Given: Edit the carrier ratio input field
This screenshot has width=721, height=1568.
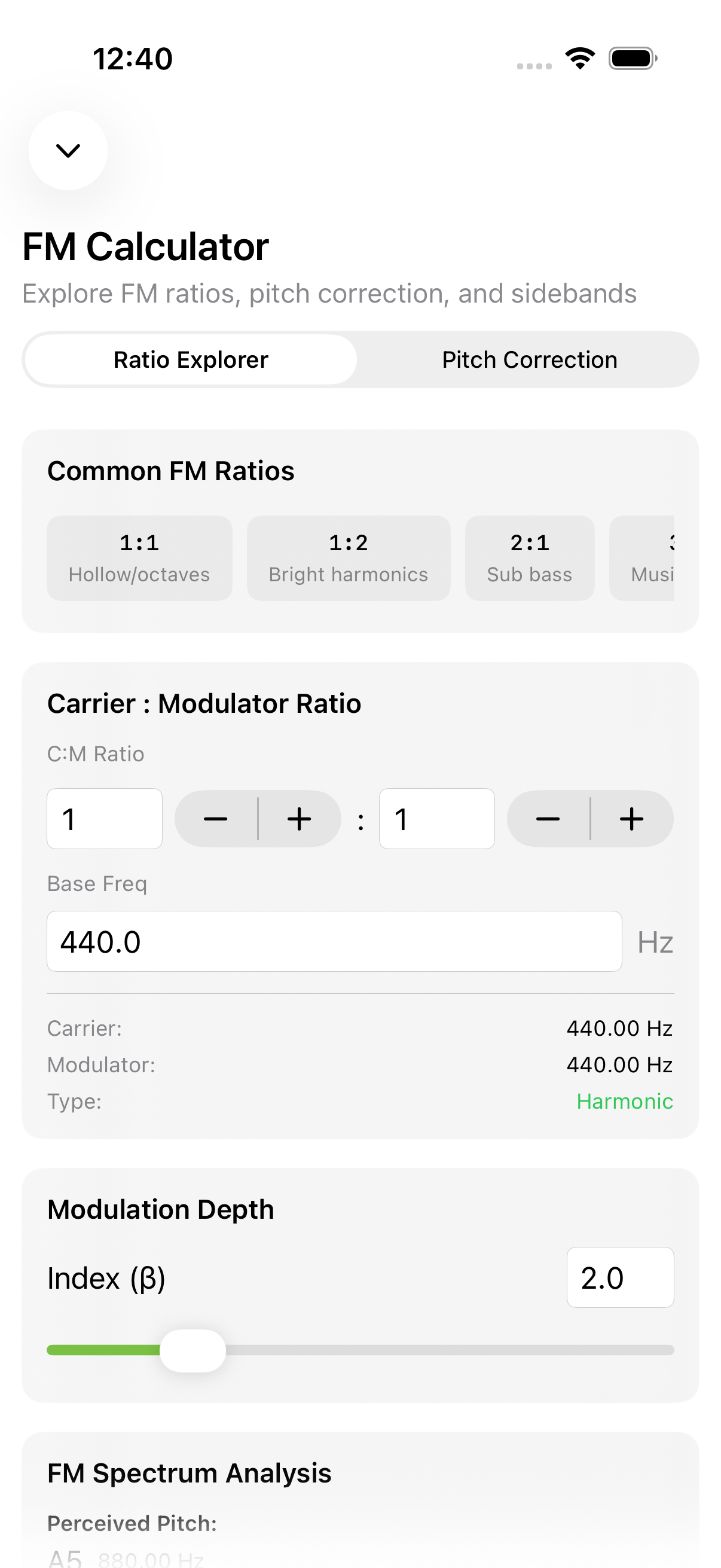Looking at the screenshot, I should tap(104, 819).
